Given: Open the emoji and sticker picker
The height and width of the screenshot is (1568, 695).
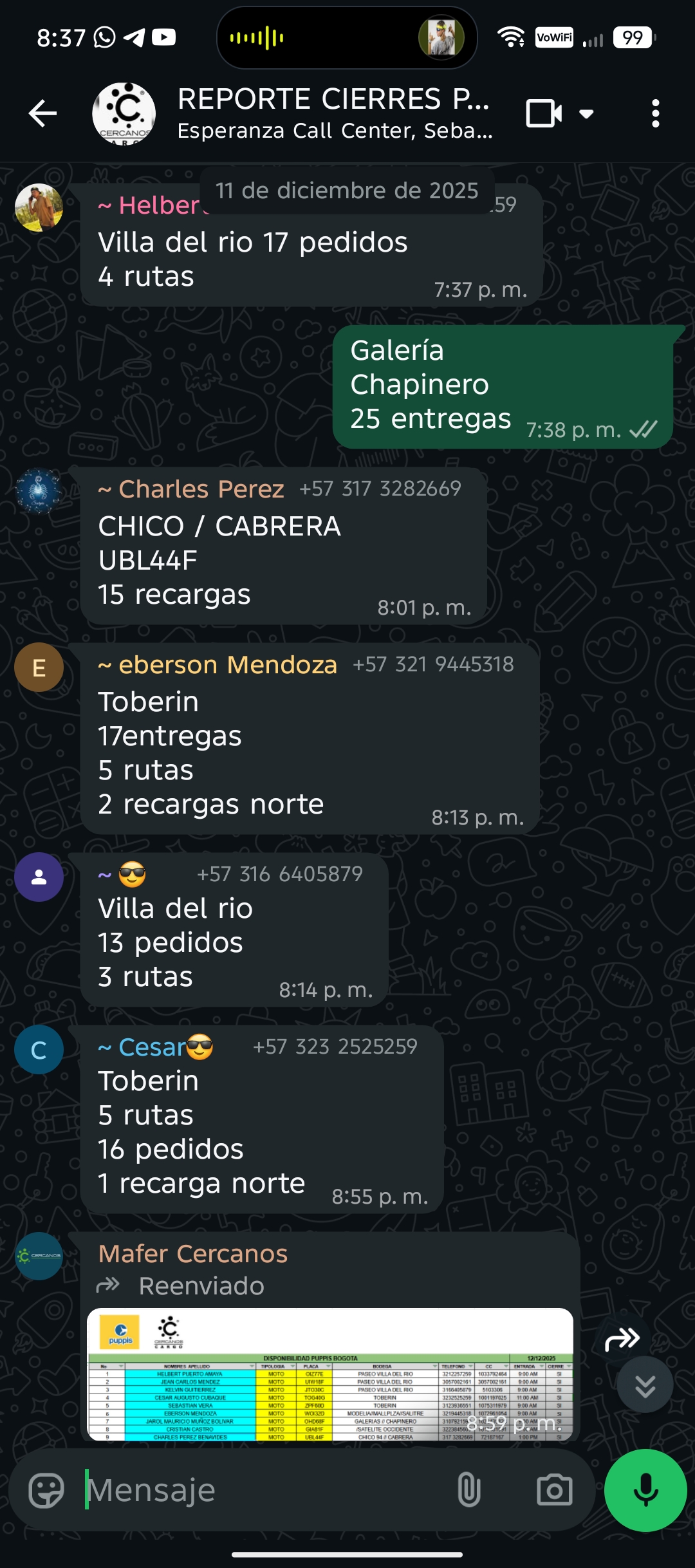Looking at the screenshot, I should pyautogui.click(x=46, y=1490).
